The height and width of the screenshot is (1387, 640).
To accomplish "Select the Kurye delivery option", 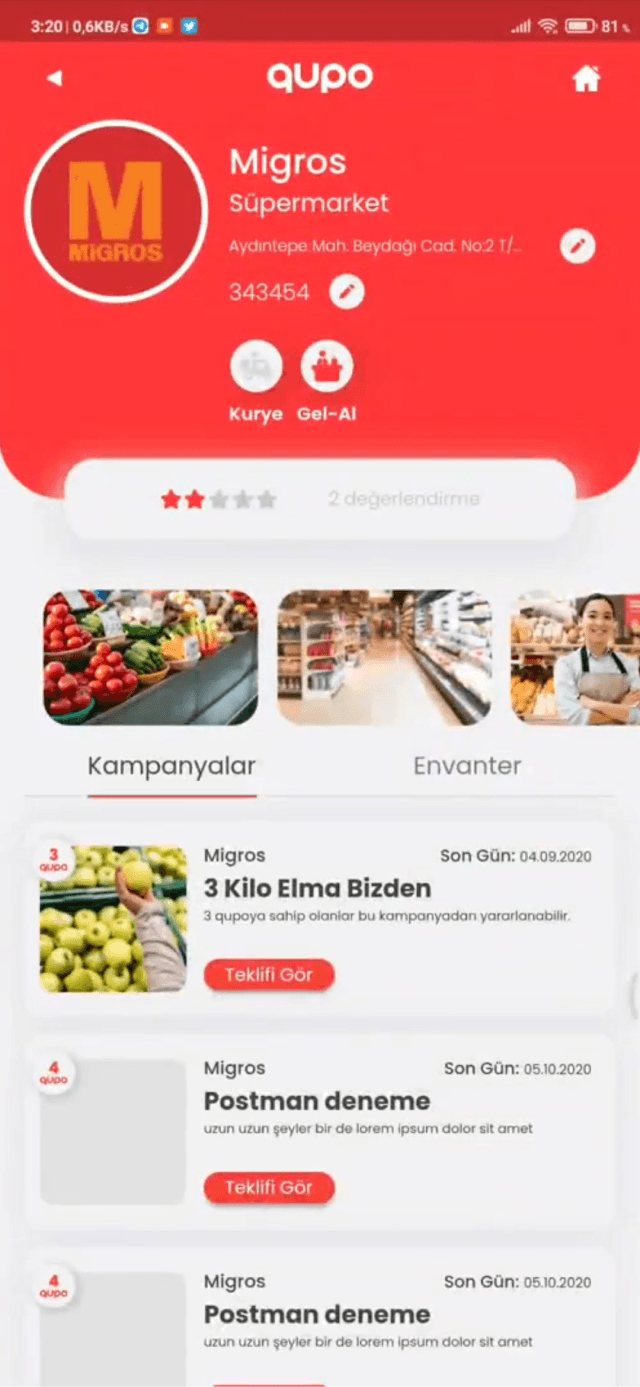I will (x=256, y=367).
